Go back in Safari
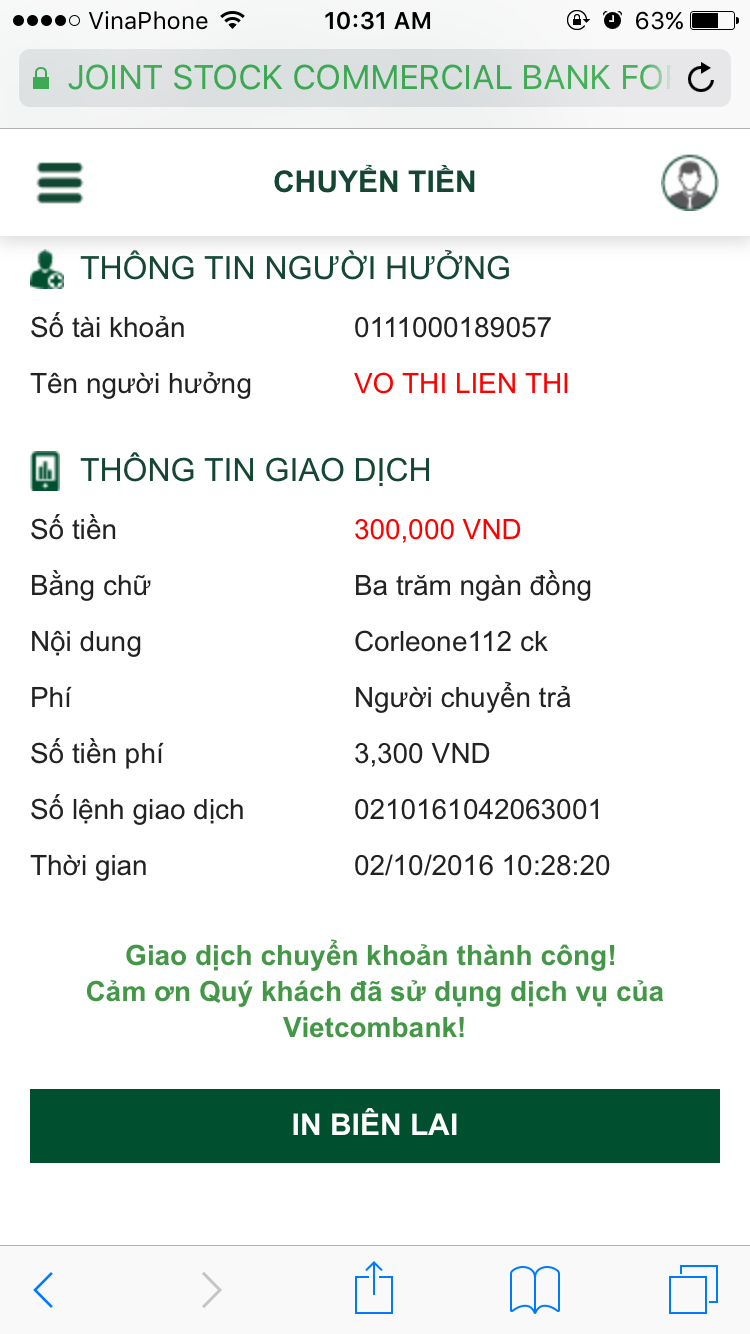The width and height of the screenshot is (750, 1334). click(x=43, y=1290)
